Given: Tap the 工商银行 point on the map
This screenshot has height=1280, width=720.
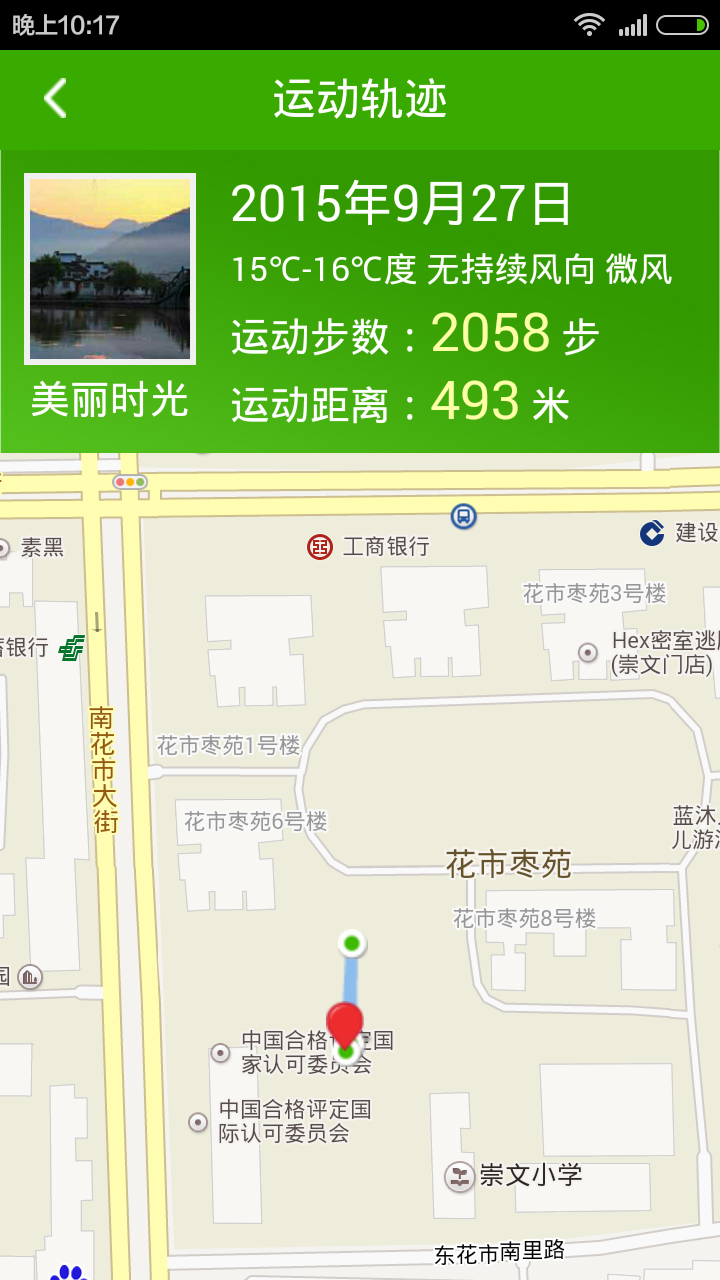Looking at the screenshot, I should coord(320,547).
